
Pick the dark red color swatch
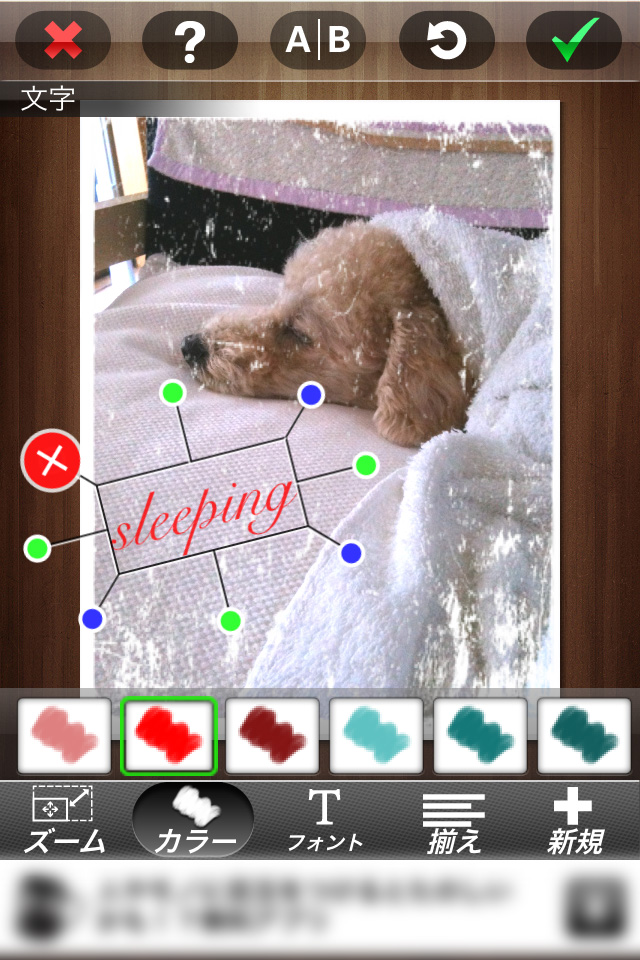click(272, 736)
